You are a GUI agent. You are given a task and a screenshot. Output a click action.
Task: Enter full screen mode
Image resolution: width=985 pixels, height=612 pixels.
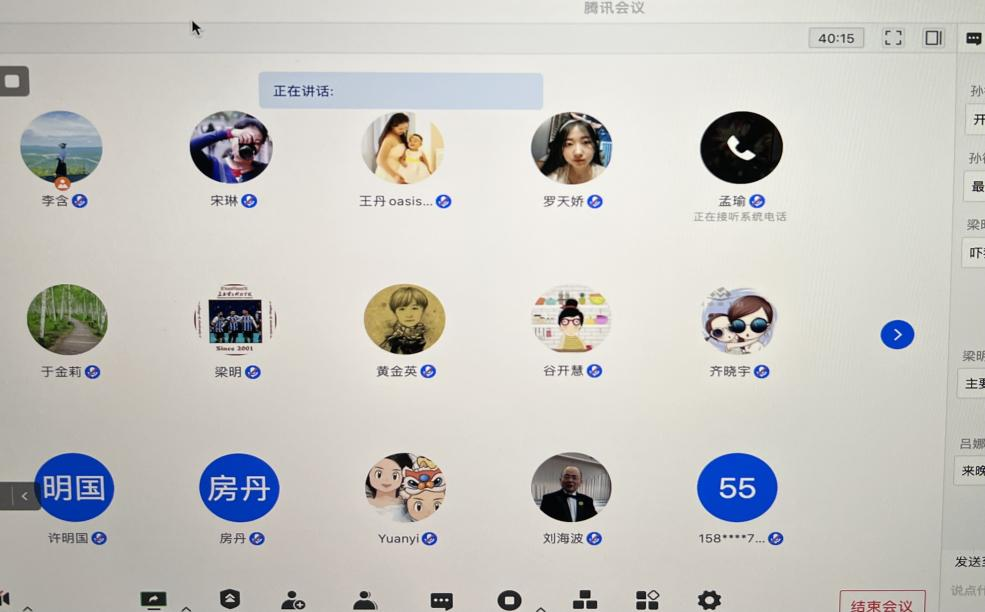[893, 38]
